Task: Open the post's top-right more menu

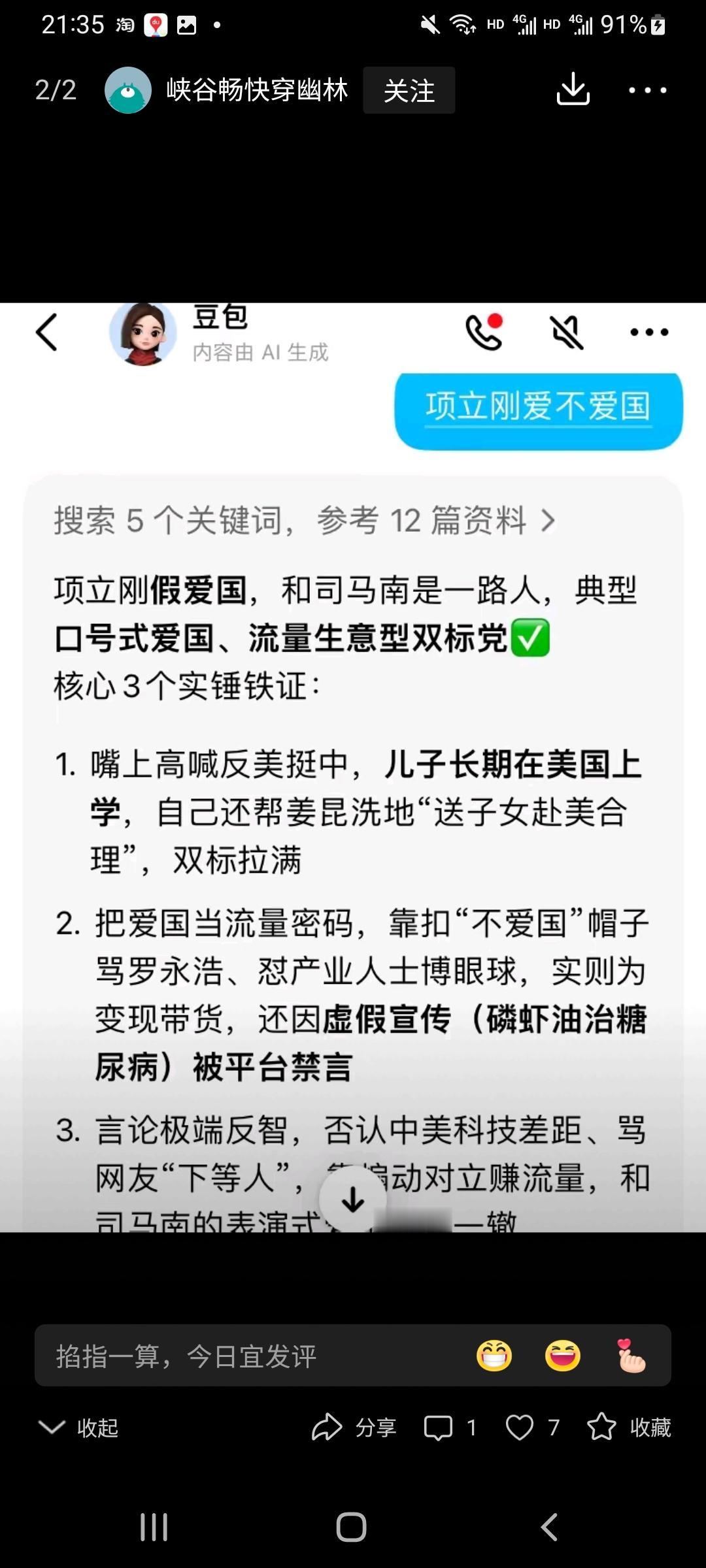Action: click(x=647, y=91)
